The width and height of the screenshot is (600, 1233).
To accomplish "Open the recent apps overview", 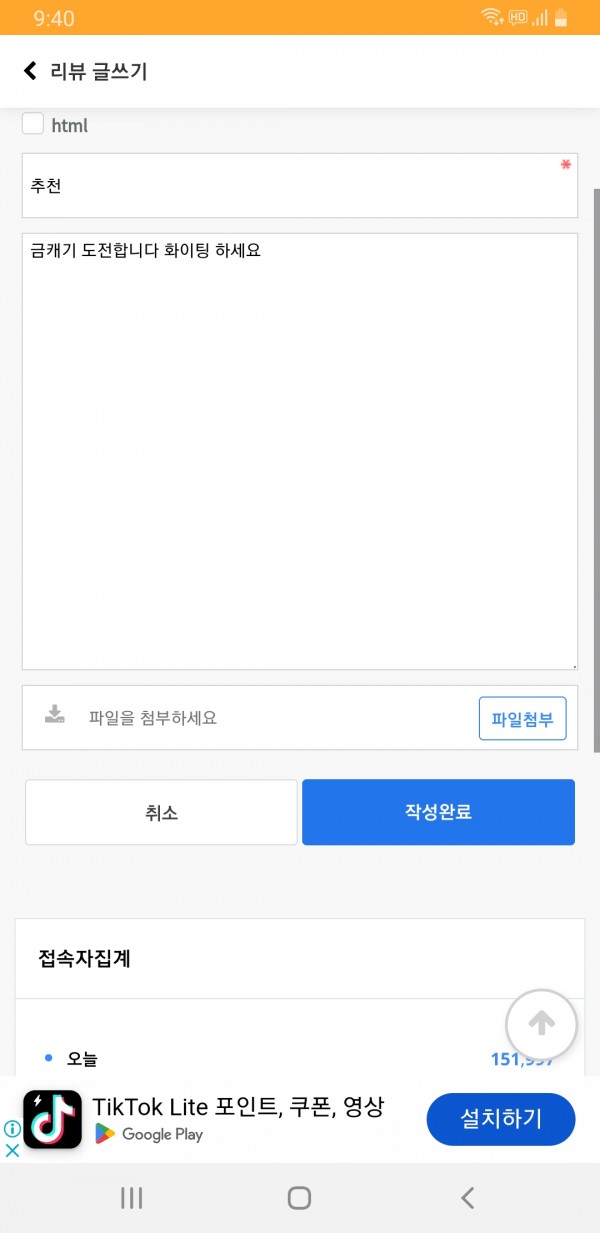I will pyautogui.click(x=132, y=1198).
